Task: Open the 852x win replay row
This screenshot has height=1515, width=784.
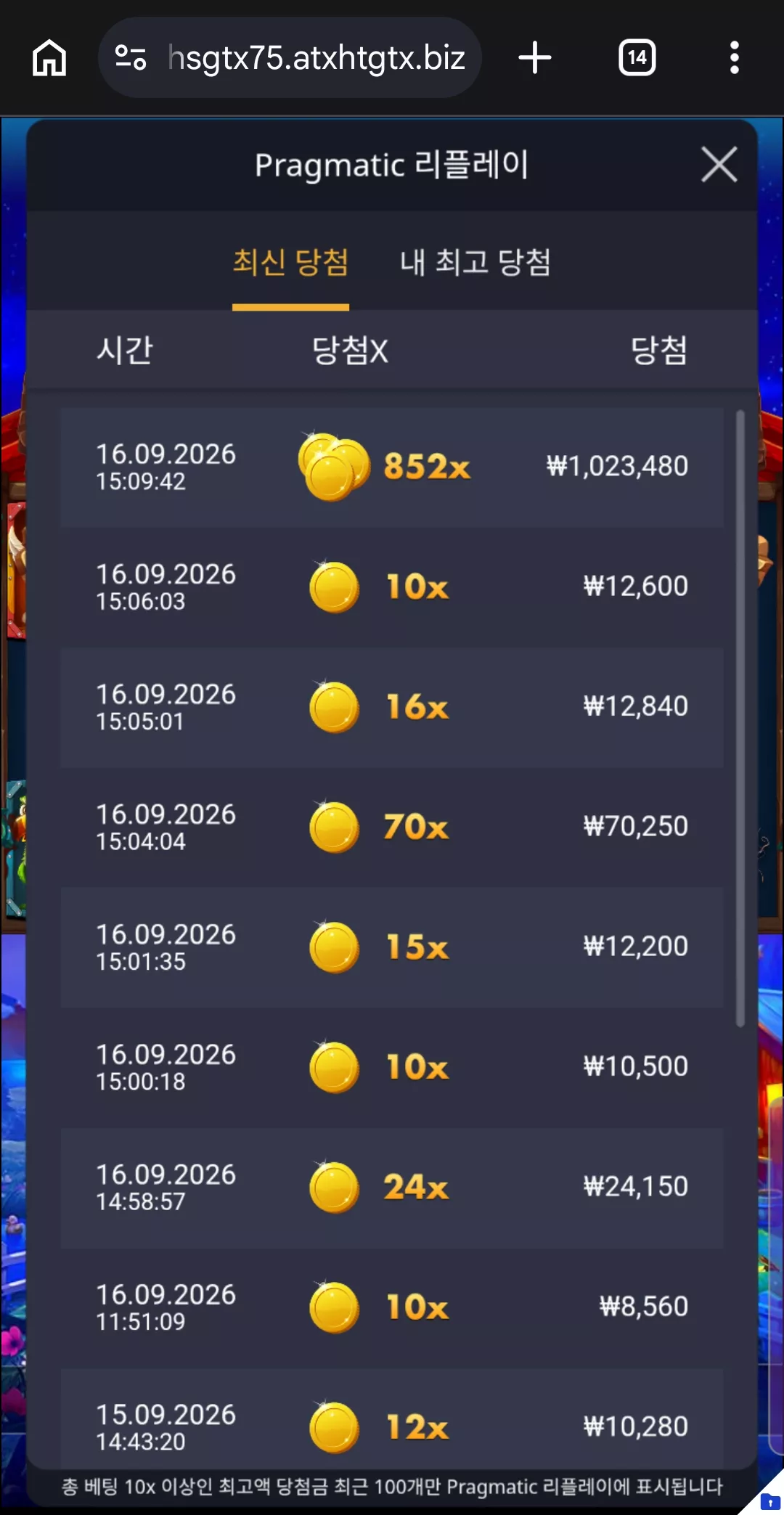Action: 392,467
